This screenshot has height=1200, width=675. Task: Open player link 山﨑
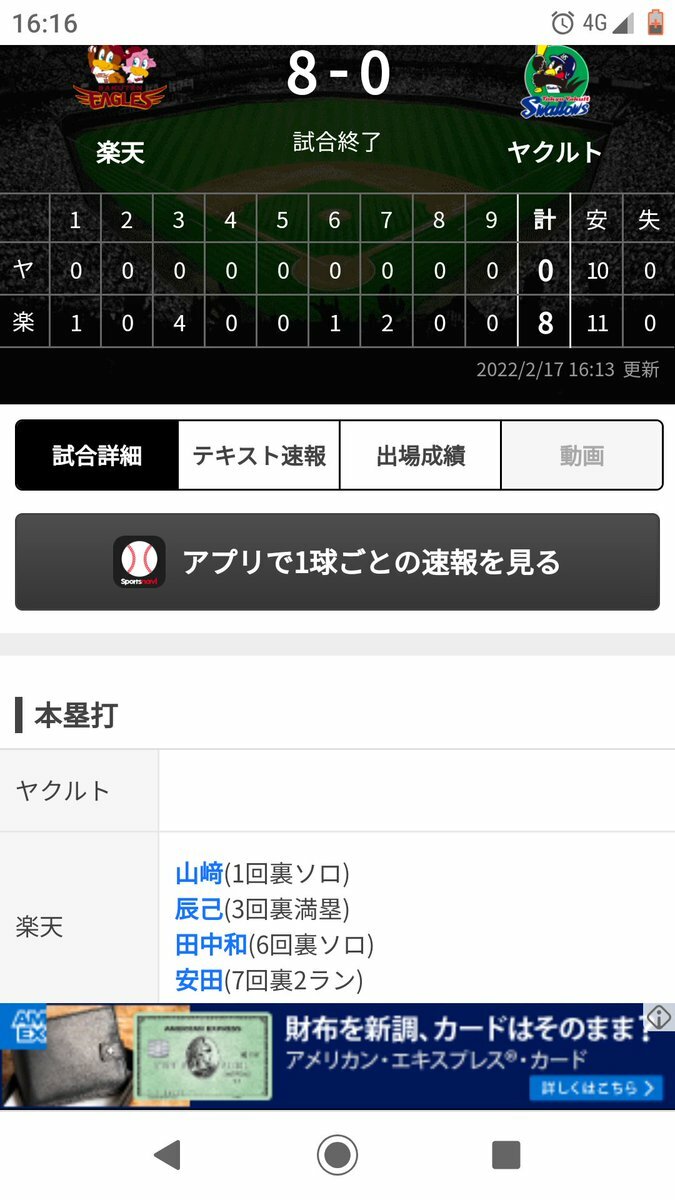(199, 873)
